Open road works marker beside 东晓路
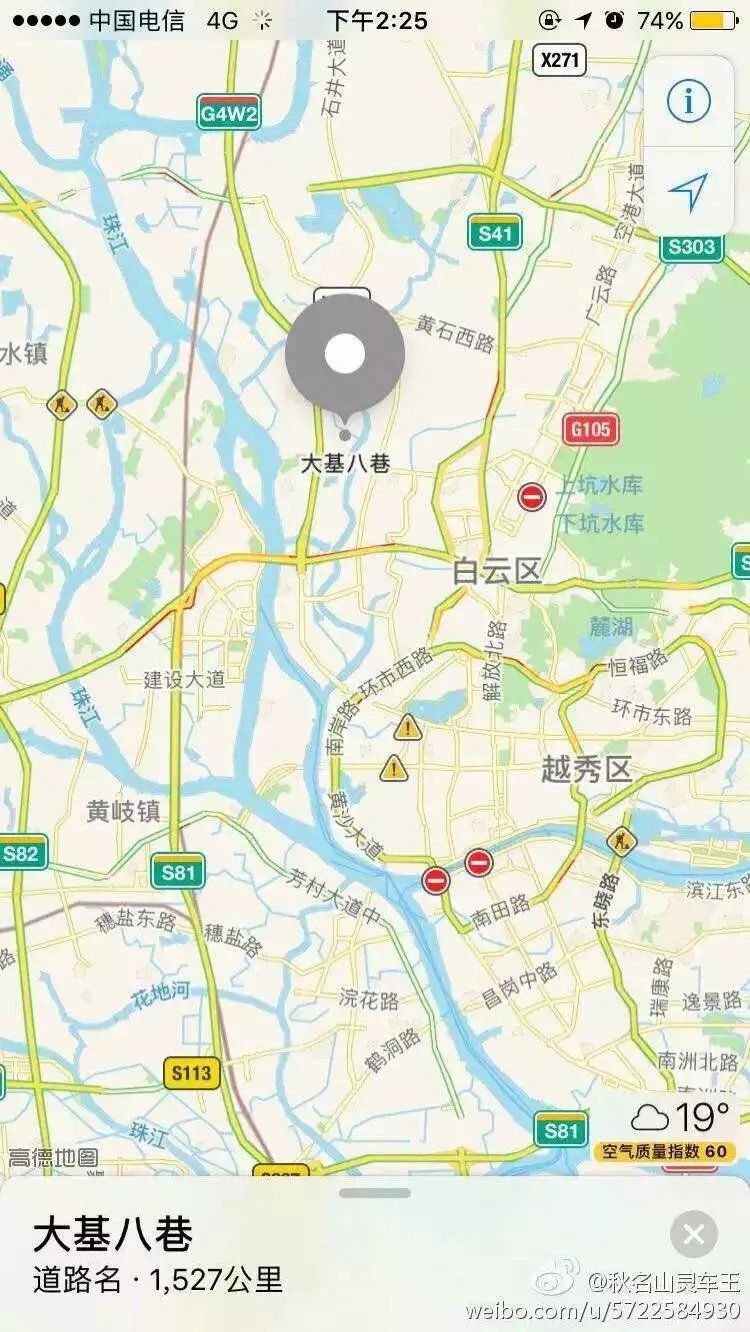Image resolution: width=750 pixels, height=1332 pixels. pyautogui.click(x=621, y=840)
